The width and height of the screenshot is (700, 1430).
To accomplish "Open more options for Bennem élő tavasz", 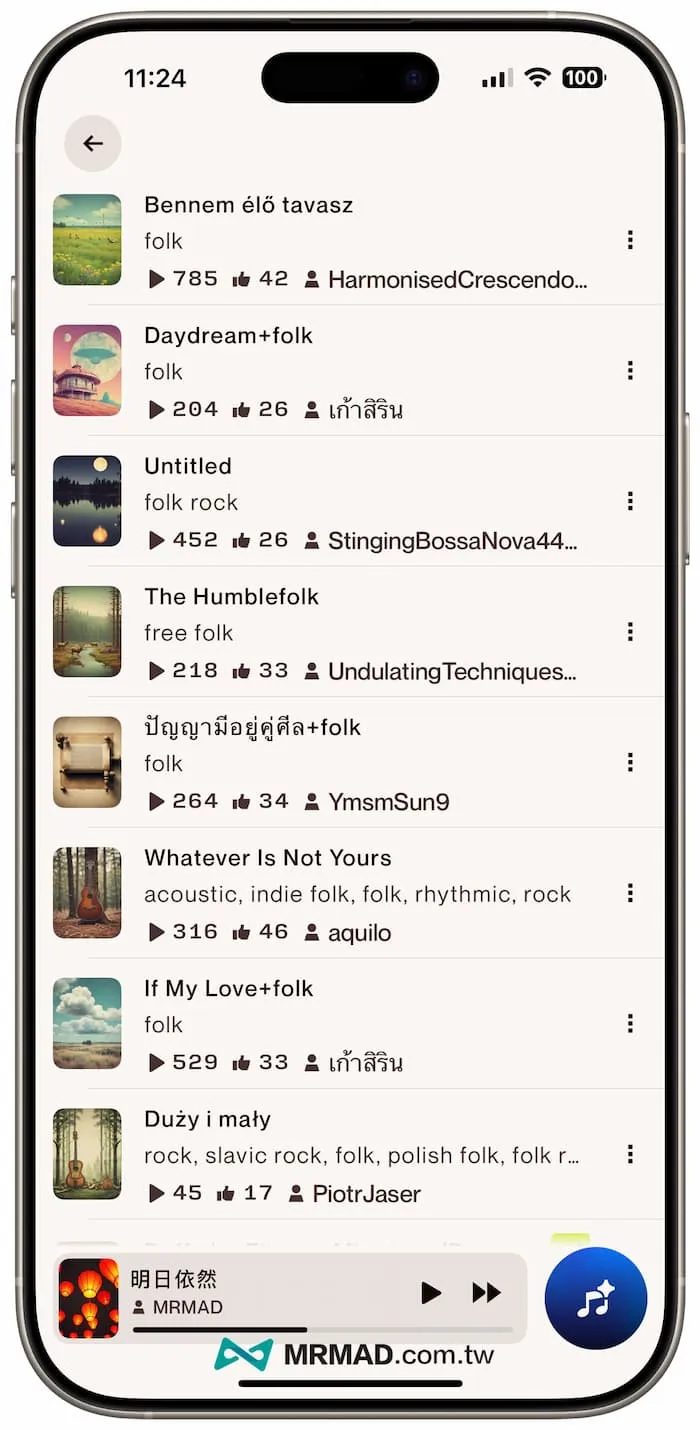I will pyautogui.click(x=630, y=240).
